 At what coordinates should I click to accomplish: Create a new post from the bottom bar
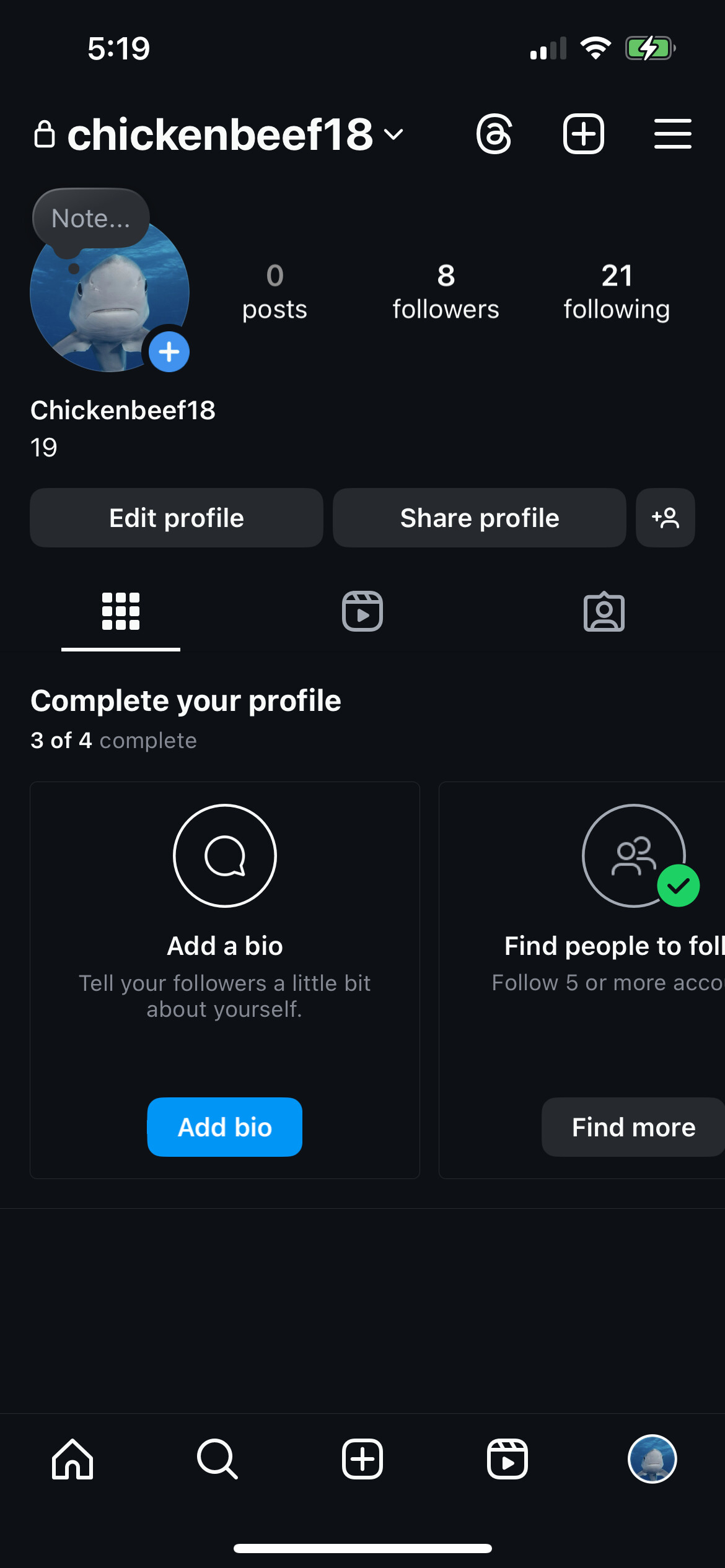click(x=362, y=1459)
